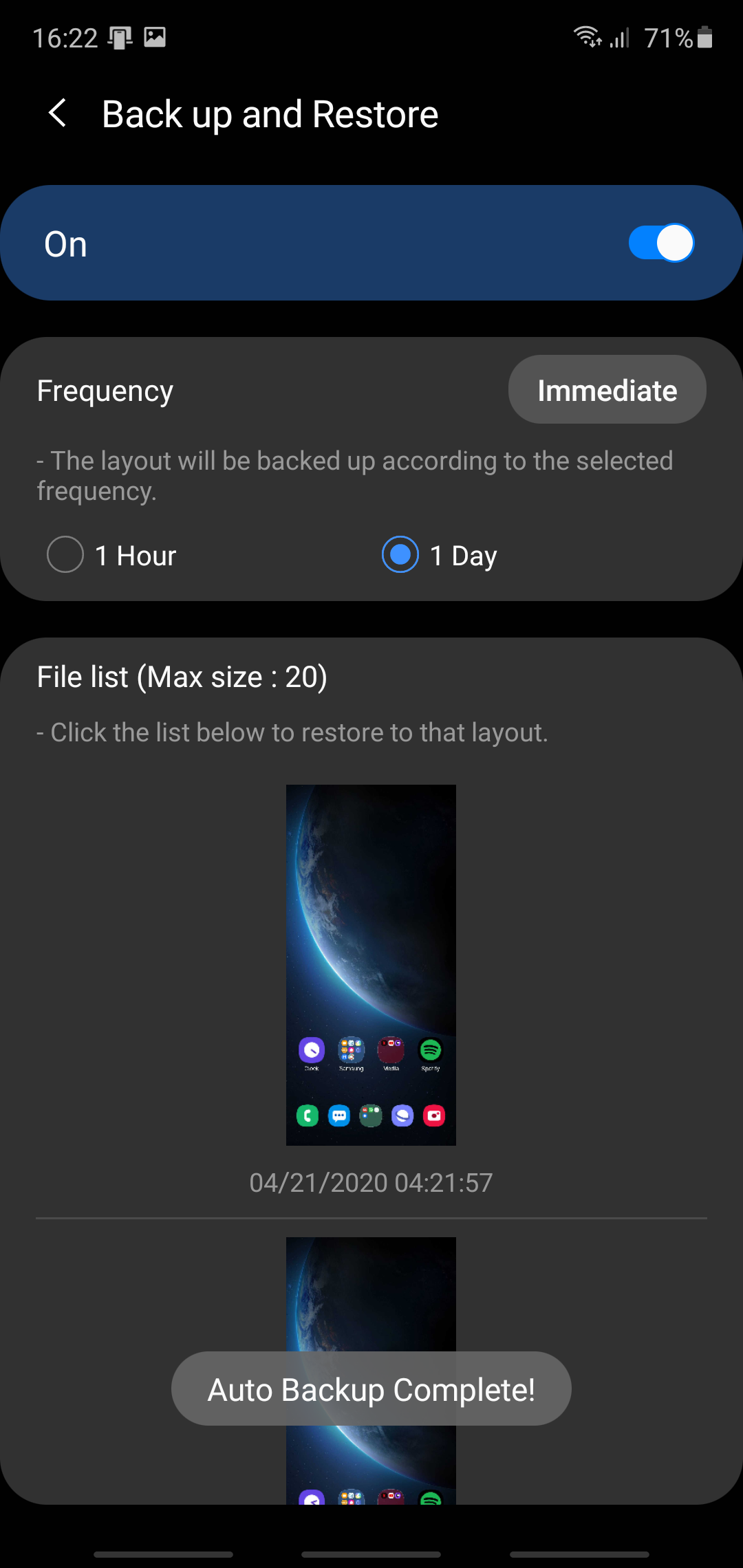Go back from Back up and Restore
The height and width of the screenshot is (1568, 743).
pos(58,113)
